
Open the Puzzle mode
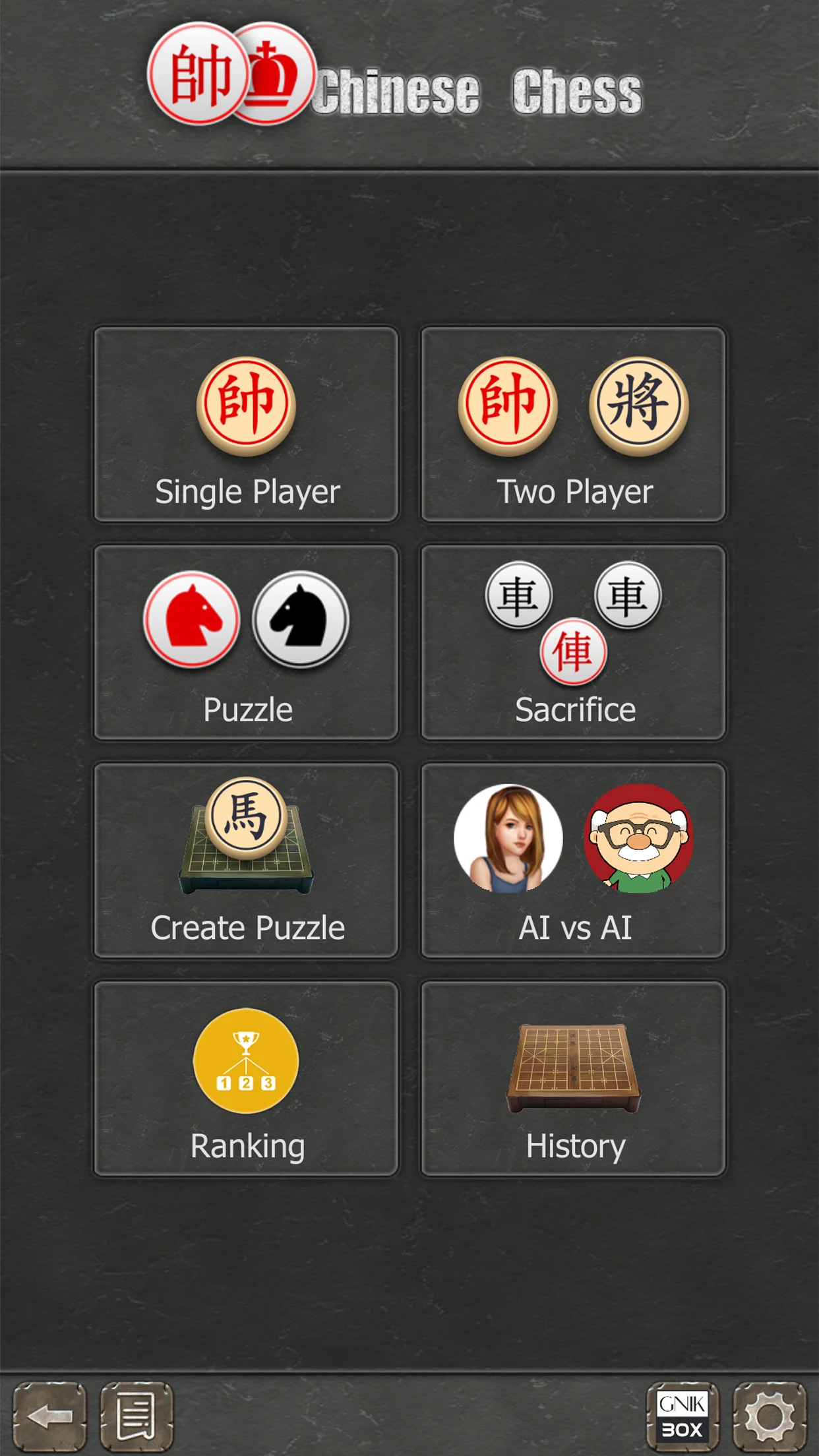pos(246,642)
